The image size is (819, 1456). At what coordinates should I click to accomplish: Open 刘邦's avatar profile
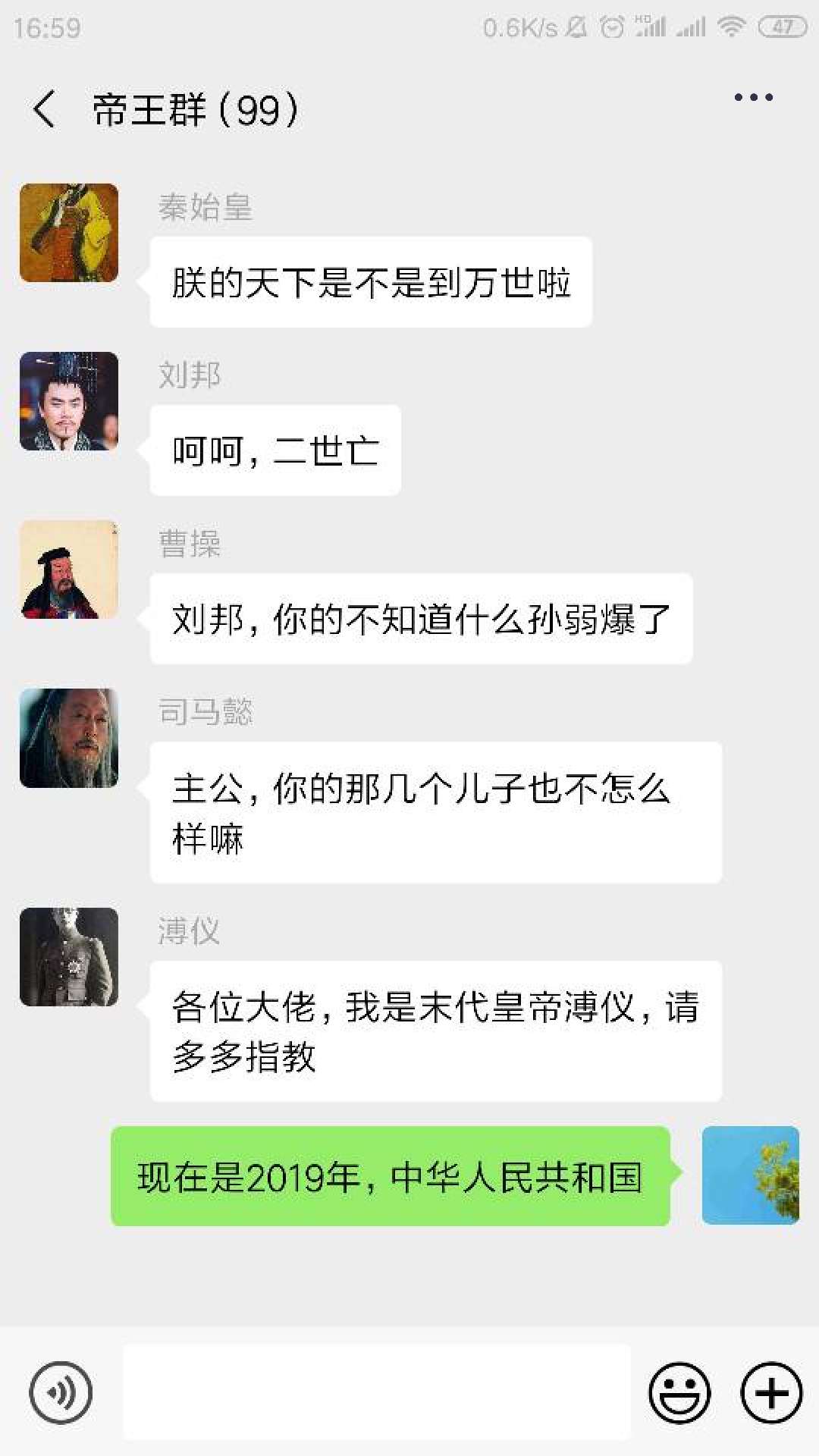[x=69, y=401]
